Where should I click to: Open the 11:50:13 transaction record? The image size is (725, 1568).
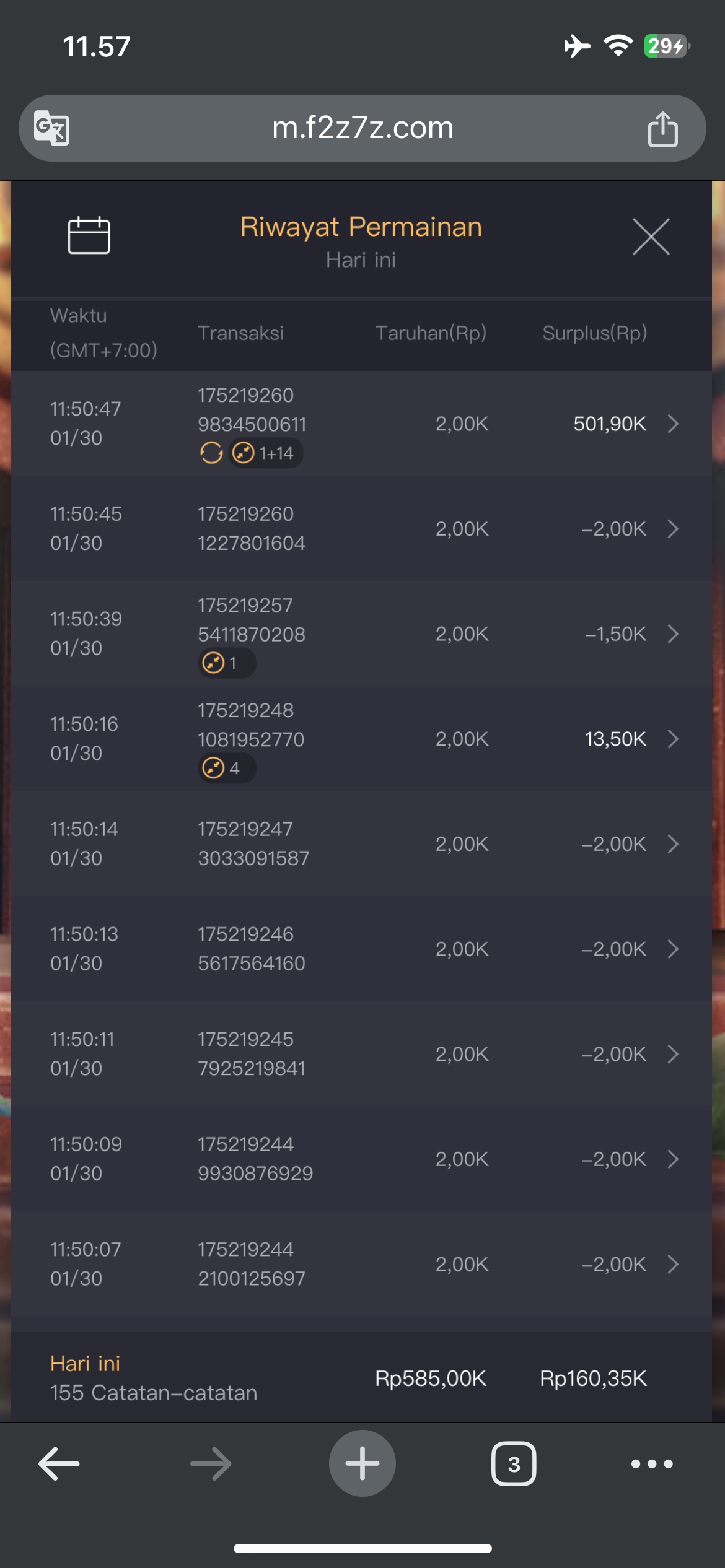pyautogui.click(x=672, y=949)
